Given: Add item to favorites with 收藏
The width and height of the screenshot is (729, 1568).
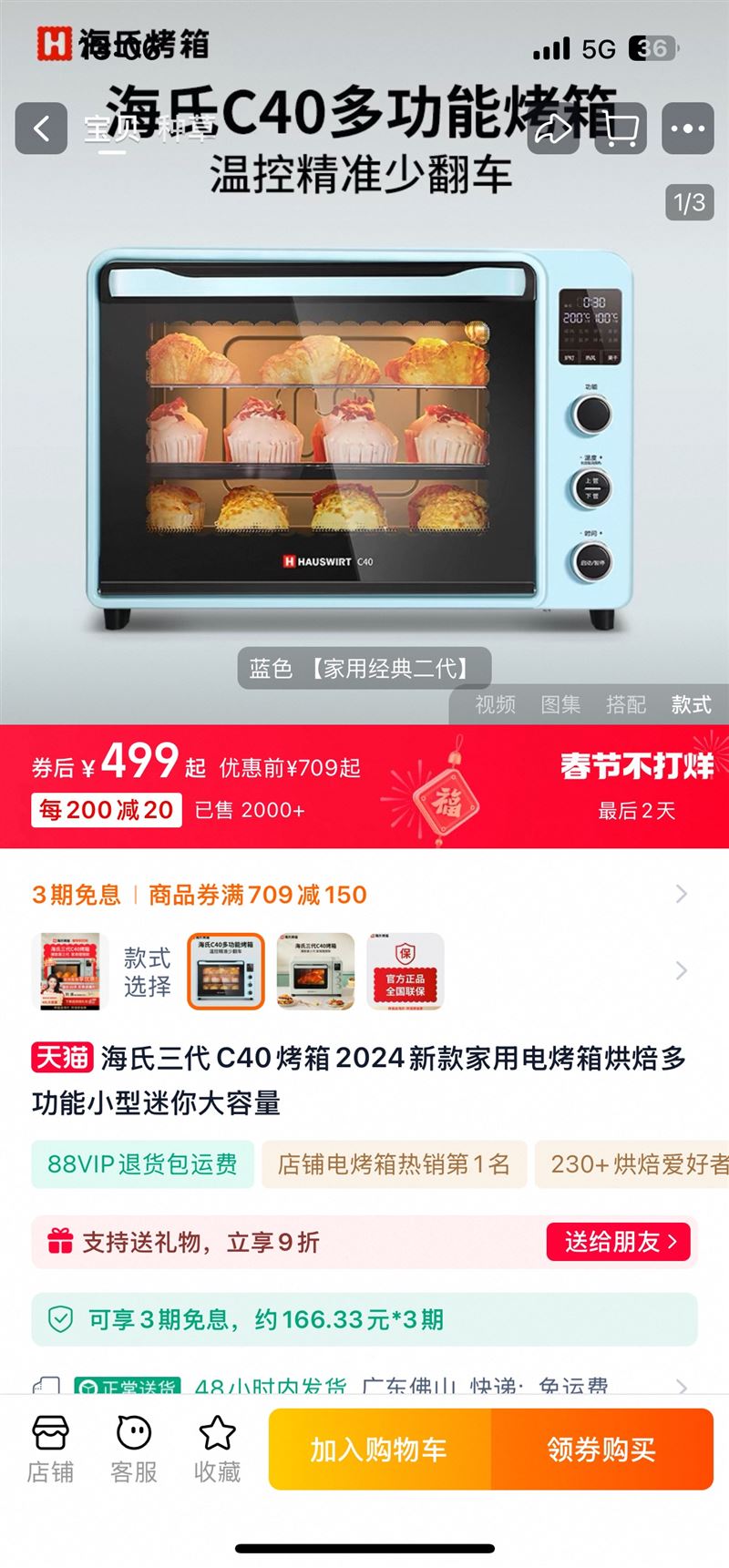Looking at the screenshot, I should tap(218, 1450).
